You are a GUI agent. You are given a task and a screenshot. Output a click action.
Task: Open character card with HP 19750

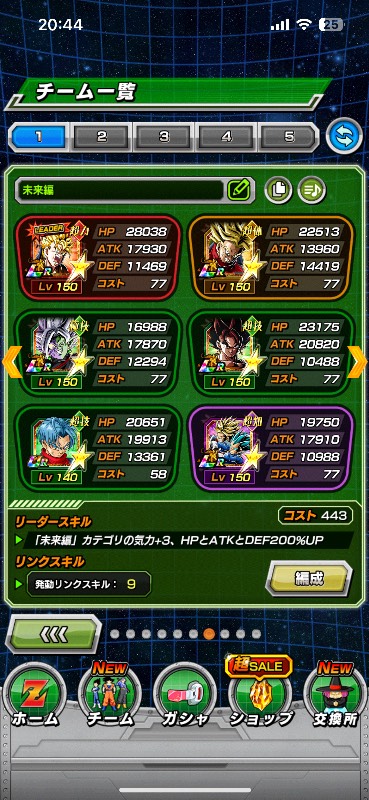271,448
